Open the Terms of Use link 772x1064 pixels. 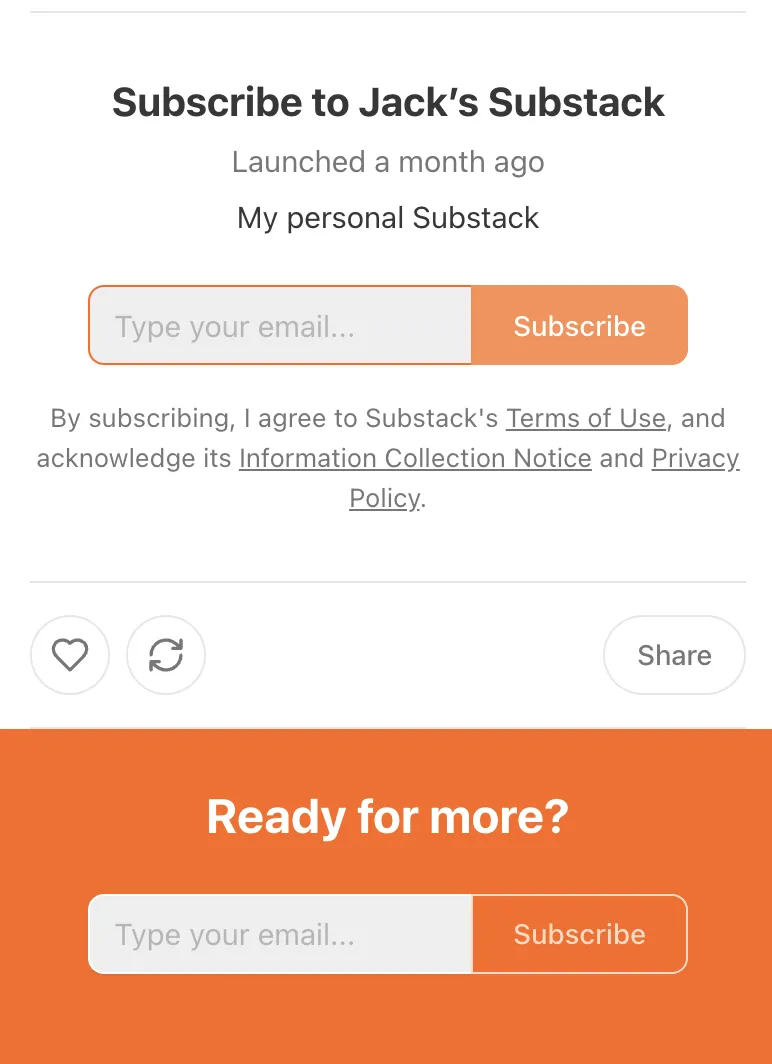585,418
